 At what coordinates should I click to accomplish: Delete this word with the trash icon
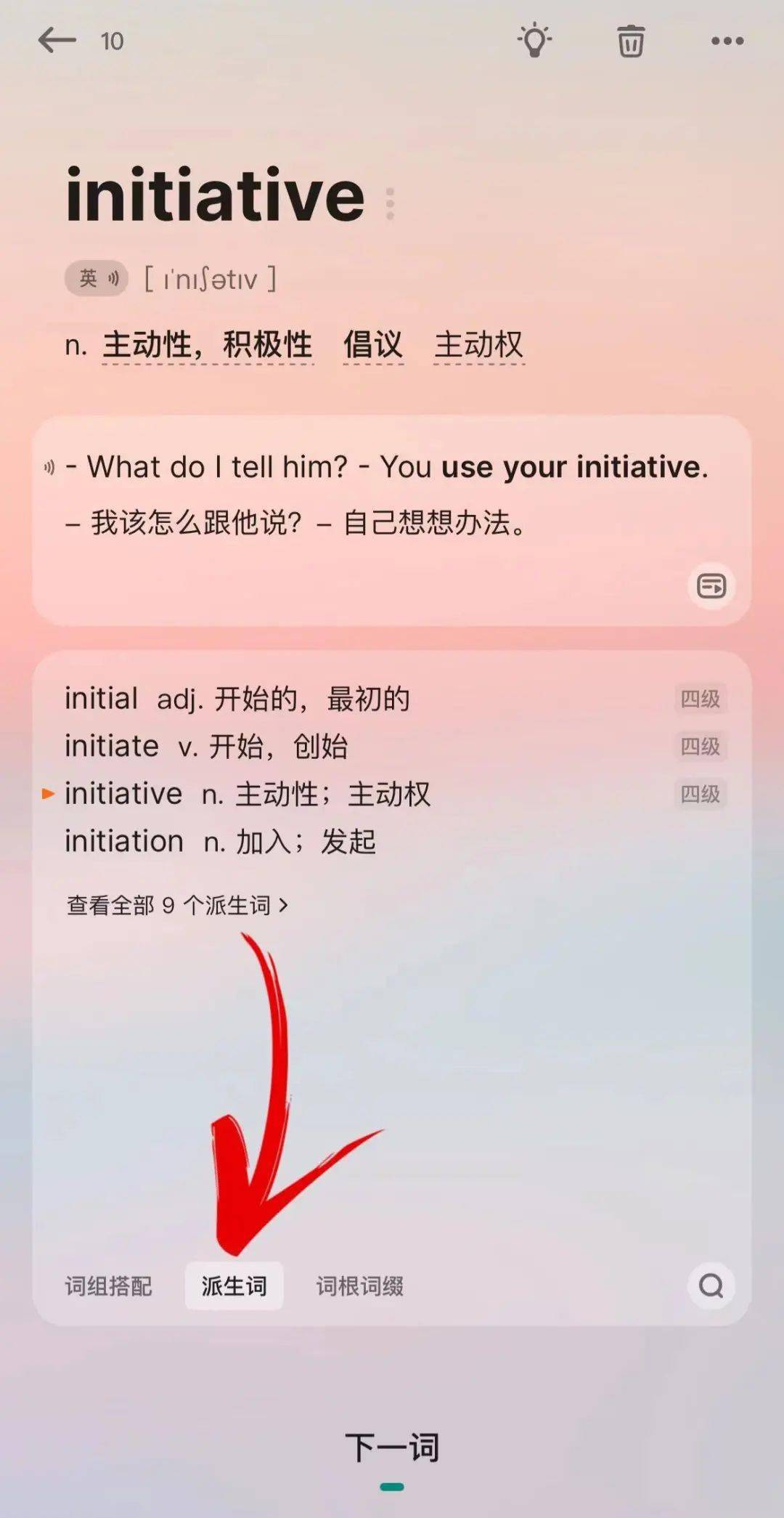630,41
